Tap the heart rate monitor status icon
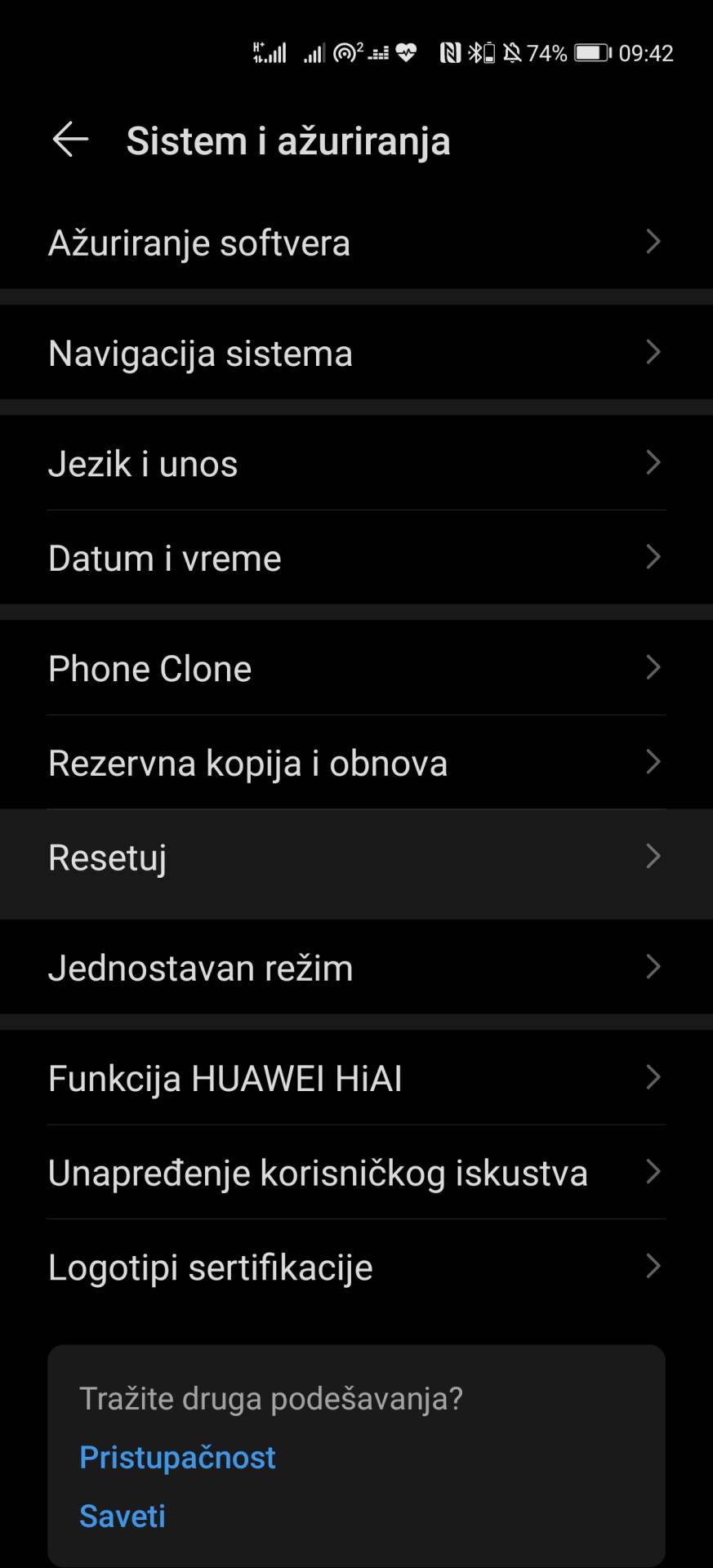 coord(408,52)
